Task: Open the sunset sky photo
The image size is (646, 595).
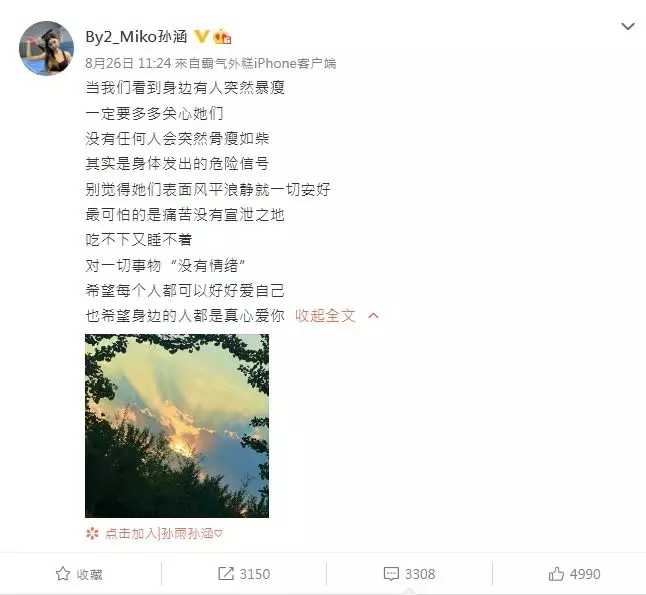Action: (177, 425)
